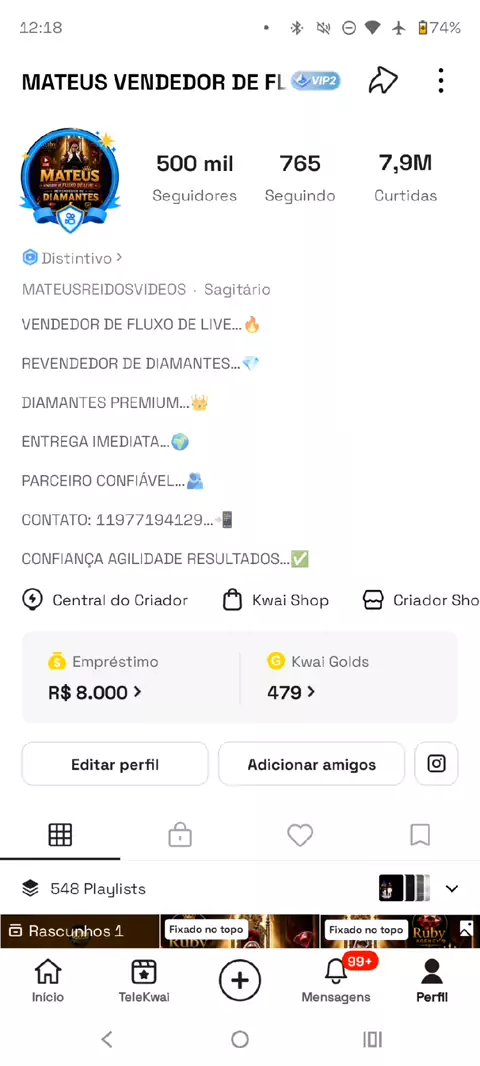Open the Distintivo badge link
Screen dimensions: 480x1066
72,258
